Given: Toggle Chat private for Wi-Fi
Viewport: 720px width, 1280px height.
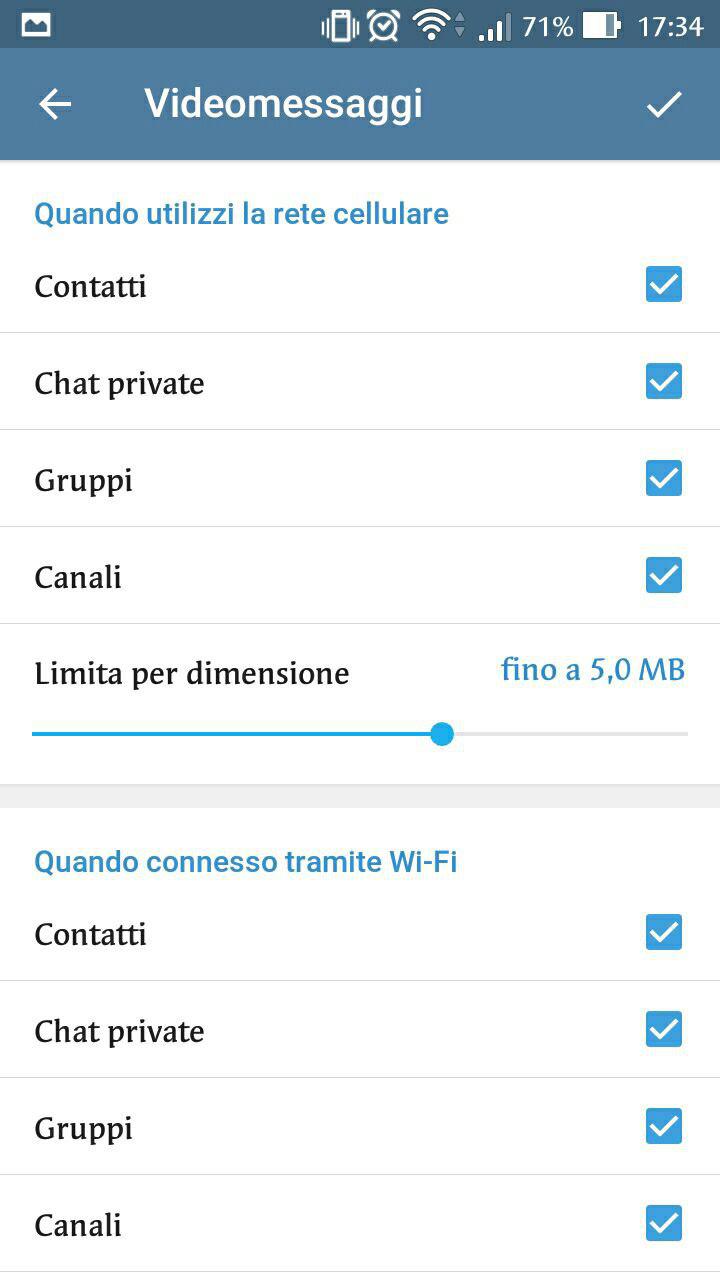Looking at the screenshot, I should (664, 1030).
